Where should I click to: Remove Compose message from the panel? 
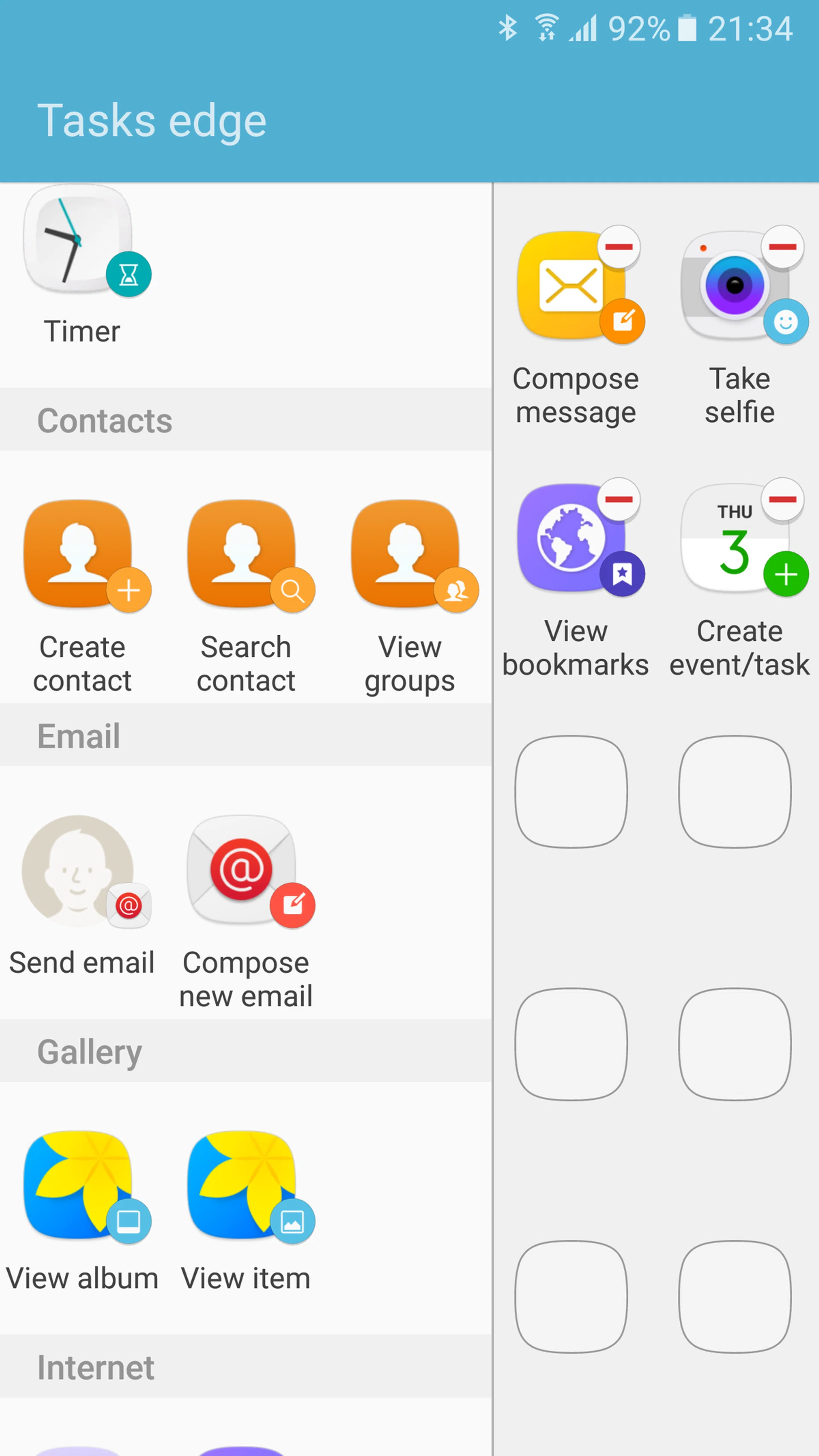tap(619, 247)
